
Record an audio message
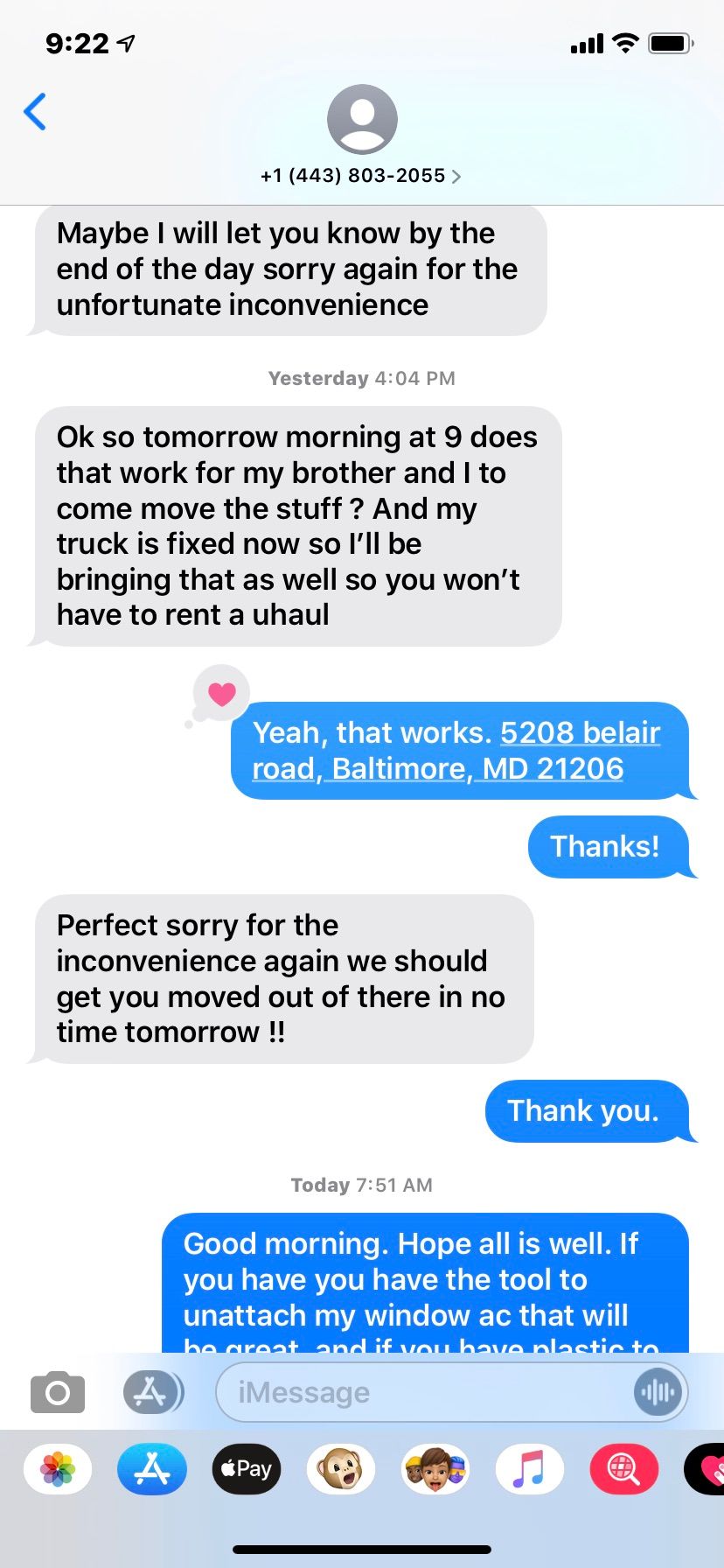(x=657, y=1392)
